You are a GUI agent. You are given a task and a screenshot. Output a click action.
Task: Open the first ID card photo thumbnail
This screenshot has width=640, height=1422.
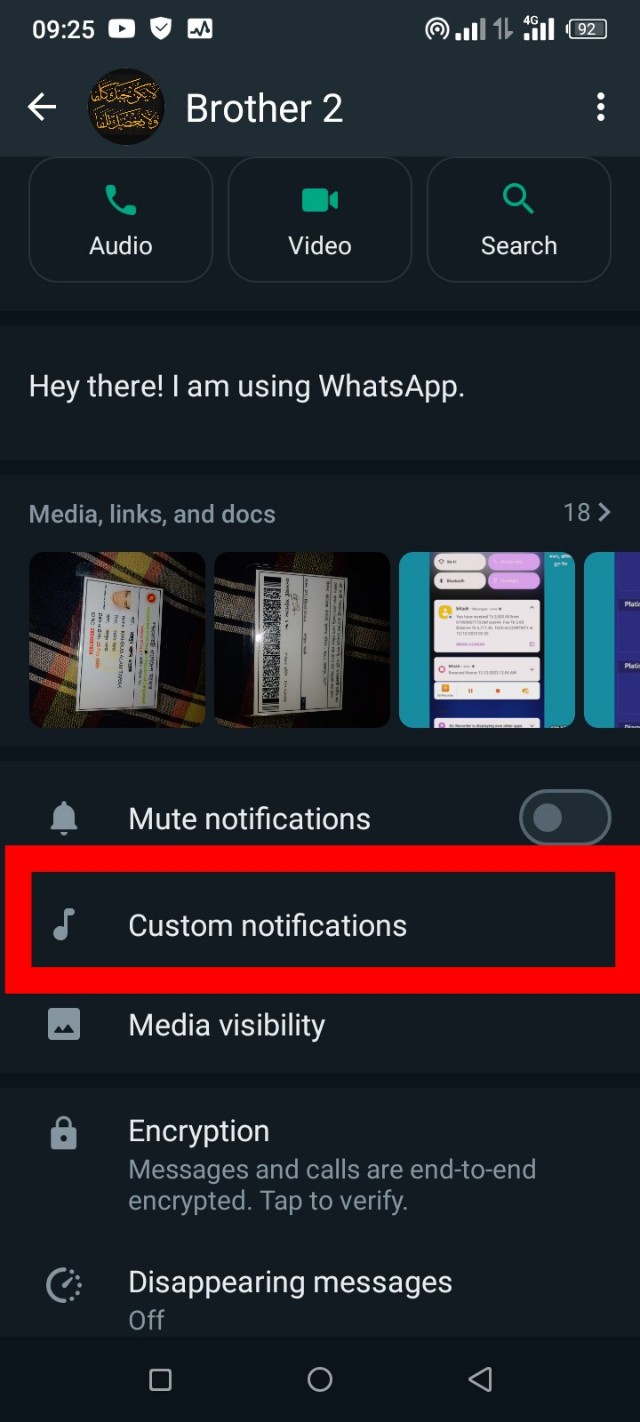(117, 639)
